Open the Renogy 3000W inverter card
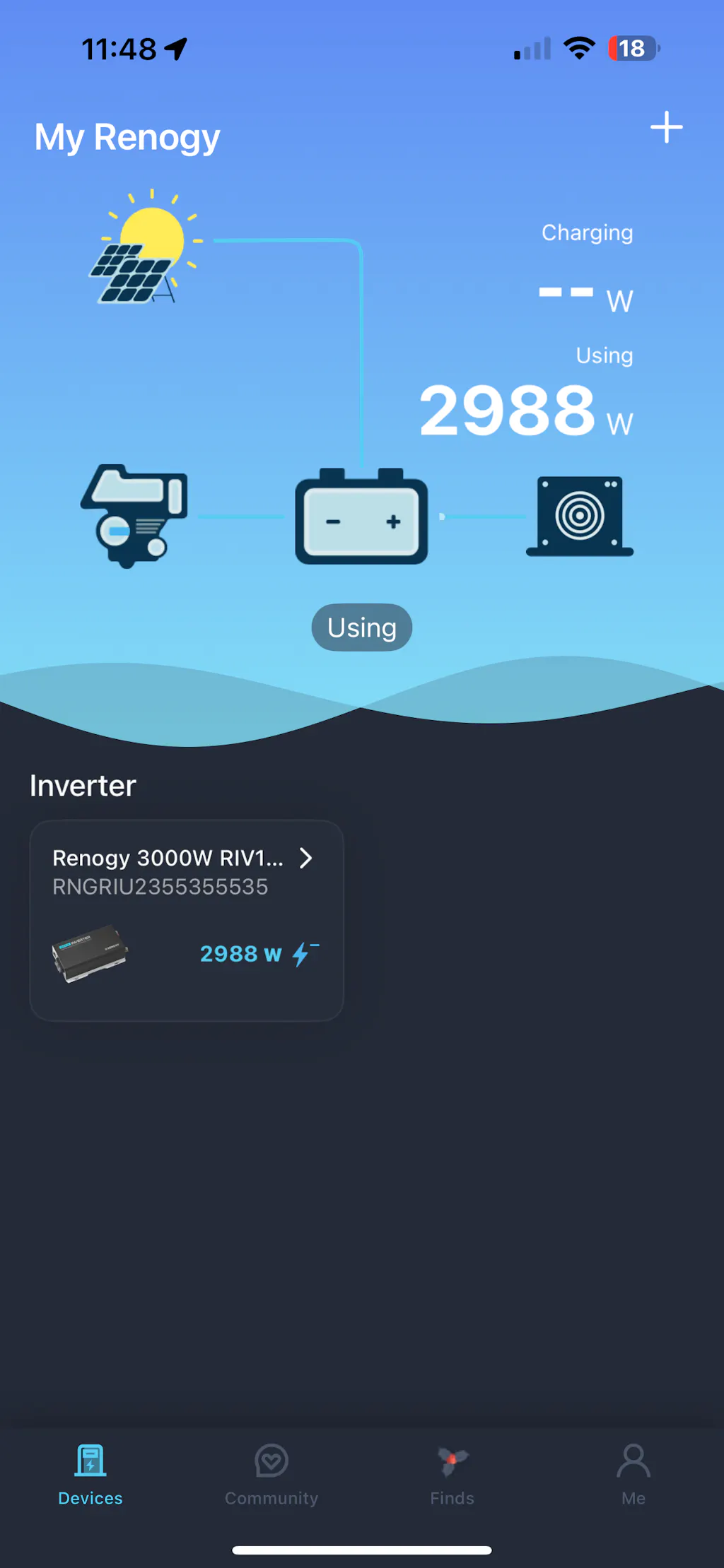Image resolution: width=724 pixels, height=1568 pixels. click(x=187, y=919)
